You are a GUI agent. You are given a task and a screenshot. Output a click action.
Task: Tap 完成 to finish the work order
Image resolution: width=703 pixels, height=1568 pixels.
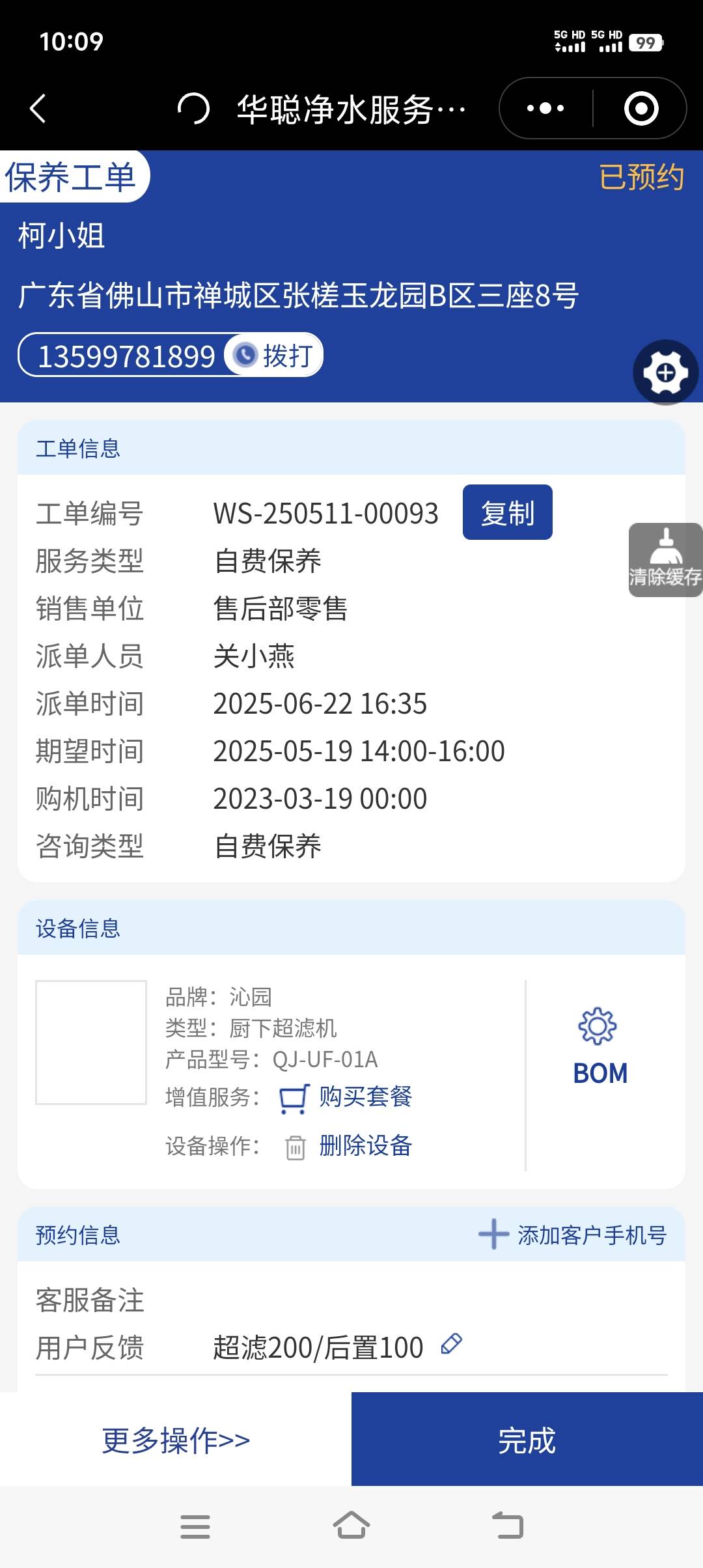coord(527,1440)
